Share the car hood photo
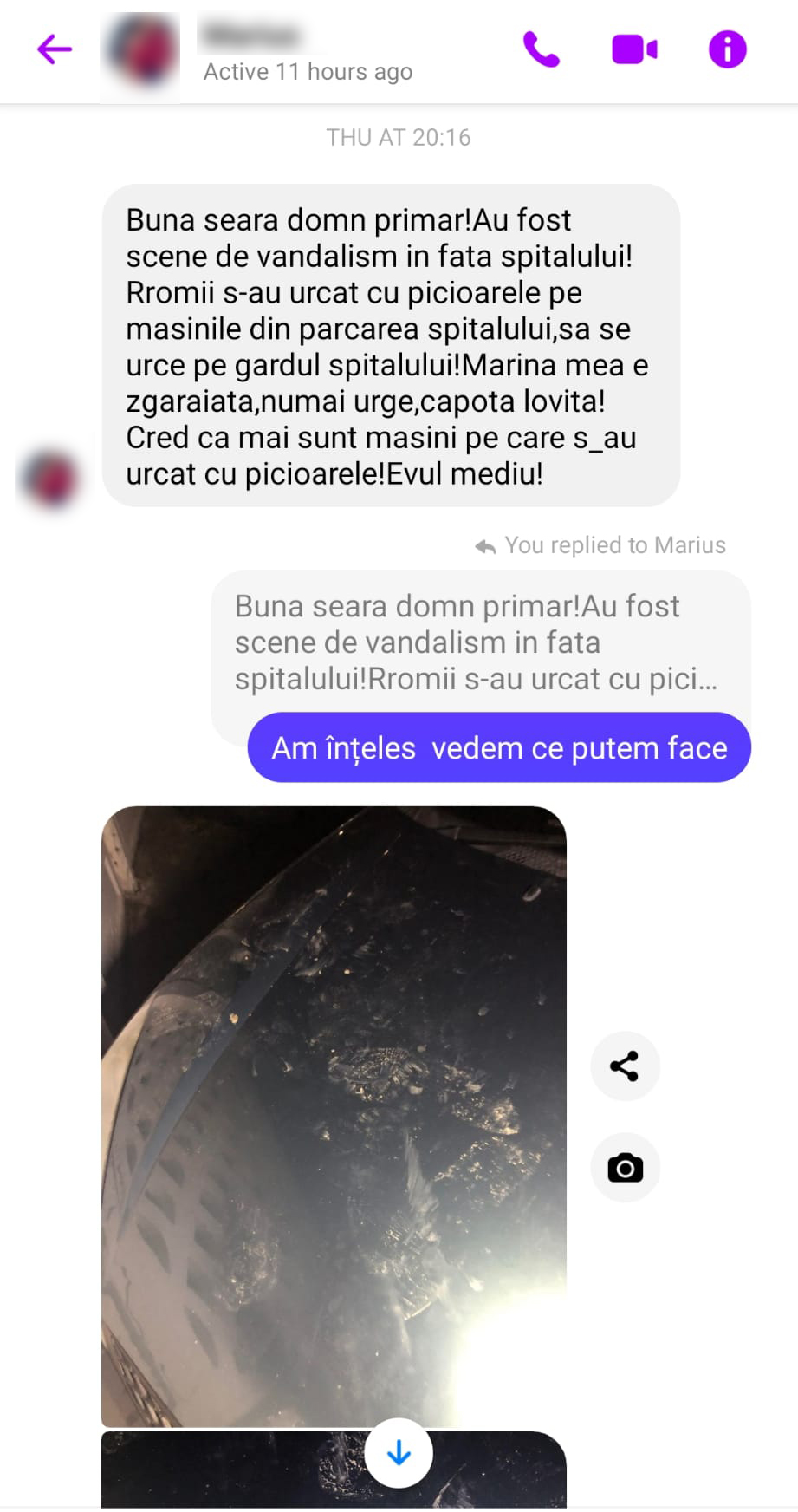The width and height of the screenshot is (798, 1512). [x=625, y=1066]
